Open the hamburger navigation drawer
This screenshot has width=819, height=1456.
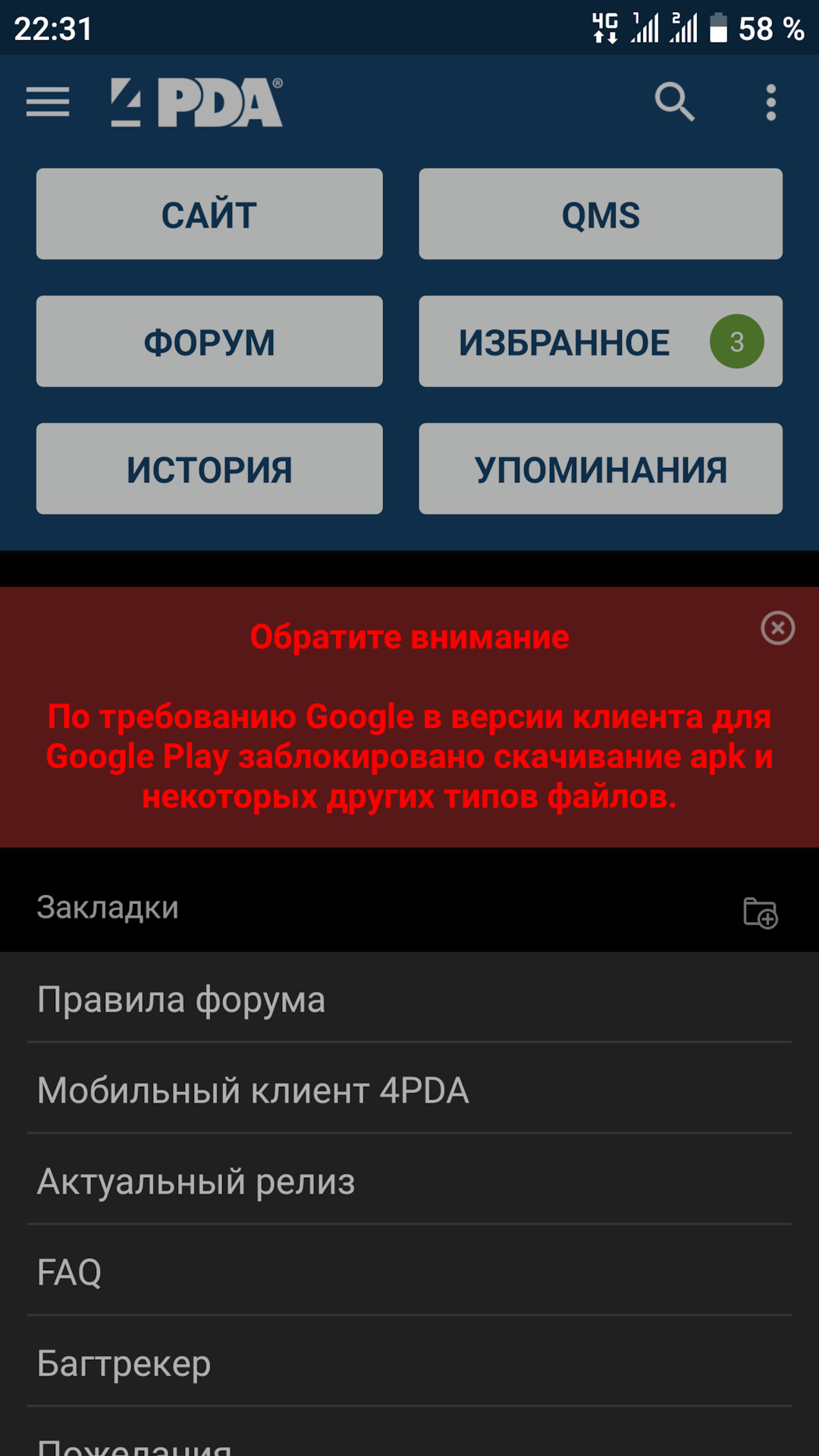48,102
